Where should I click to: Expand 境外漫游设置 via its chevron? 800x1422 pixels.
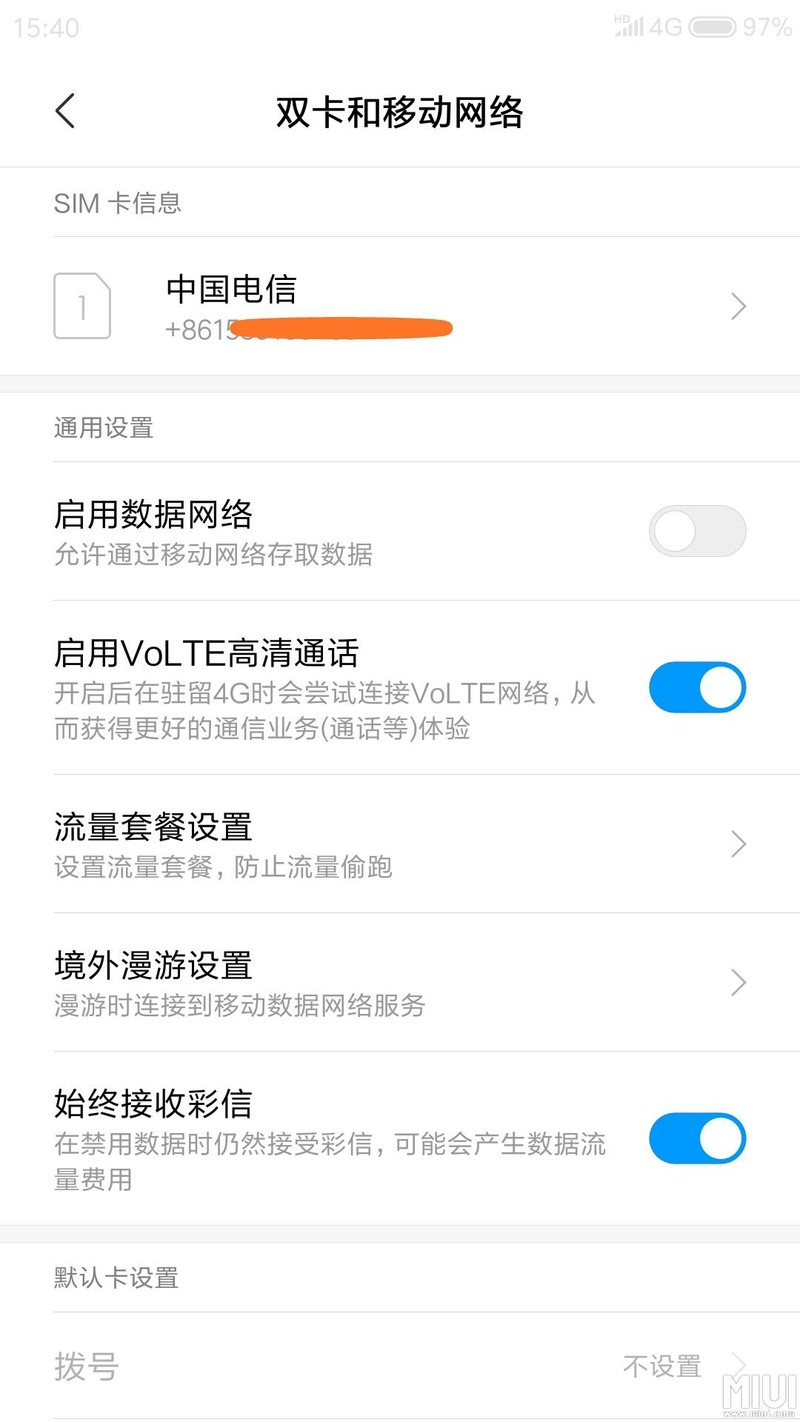[x=737, y=982]
